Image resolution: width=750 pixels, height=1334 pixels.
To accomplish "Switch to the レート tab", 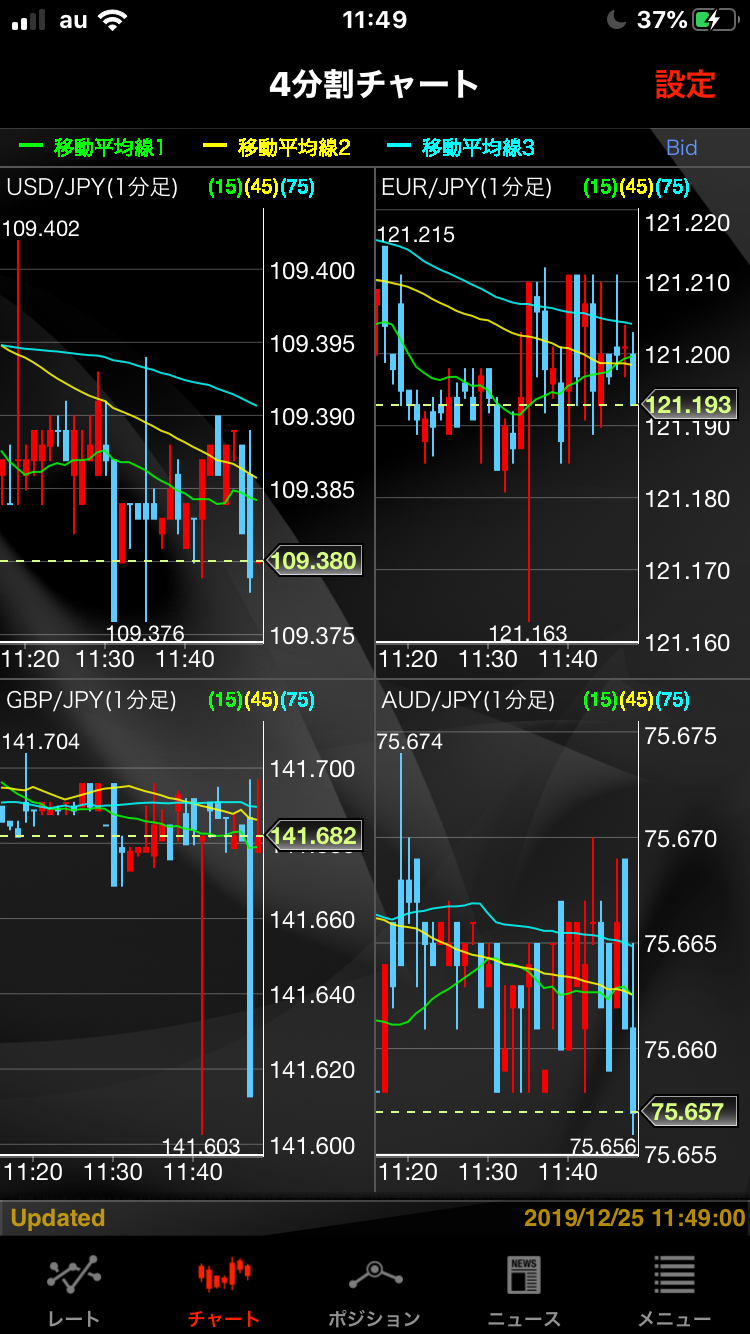I will coord(74,1289).
